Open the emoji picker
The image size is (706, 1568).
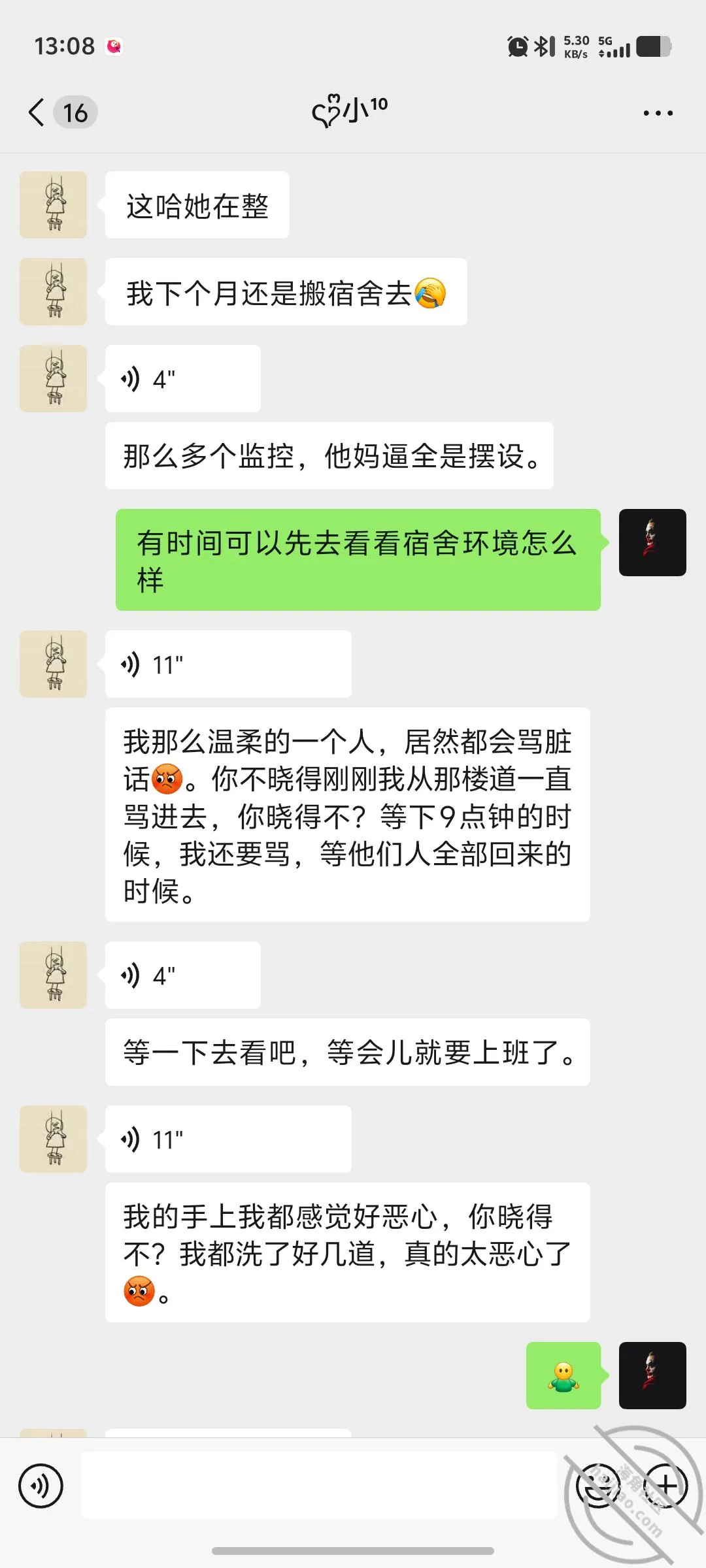597,1486
